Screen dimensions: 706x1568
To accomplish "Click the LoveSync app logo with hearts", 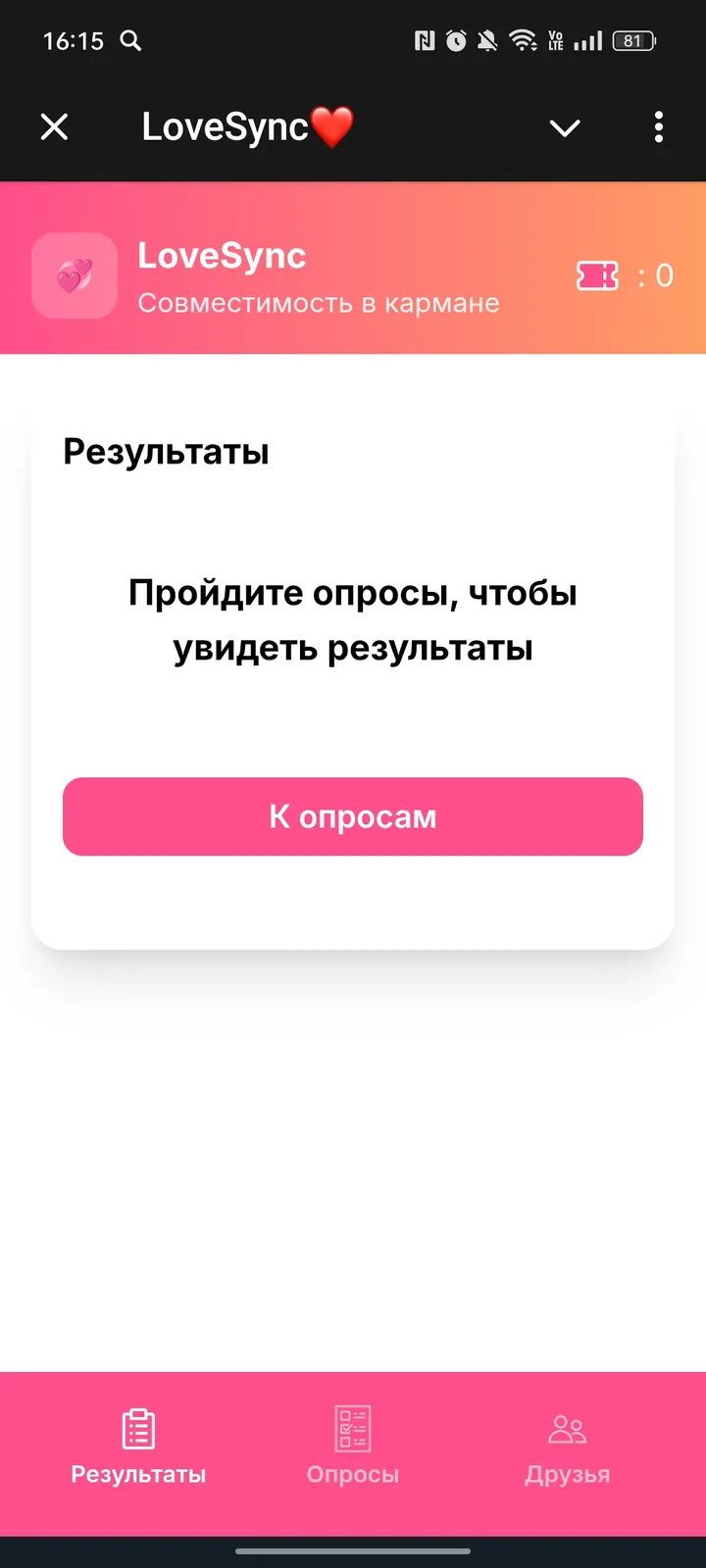I will 75,276.
